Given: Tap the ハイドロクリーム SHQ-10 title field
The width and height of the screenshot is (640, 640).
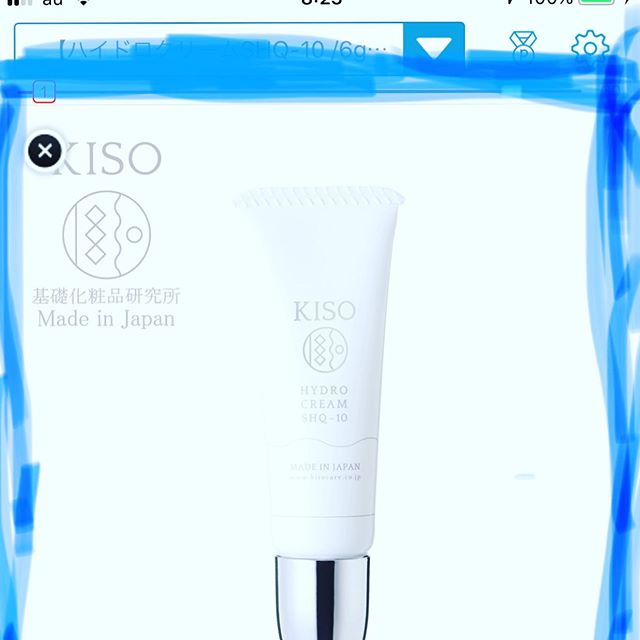Looking at the screenshot, I should 210,47.
